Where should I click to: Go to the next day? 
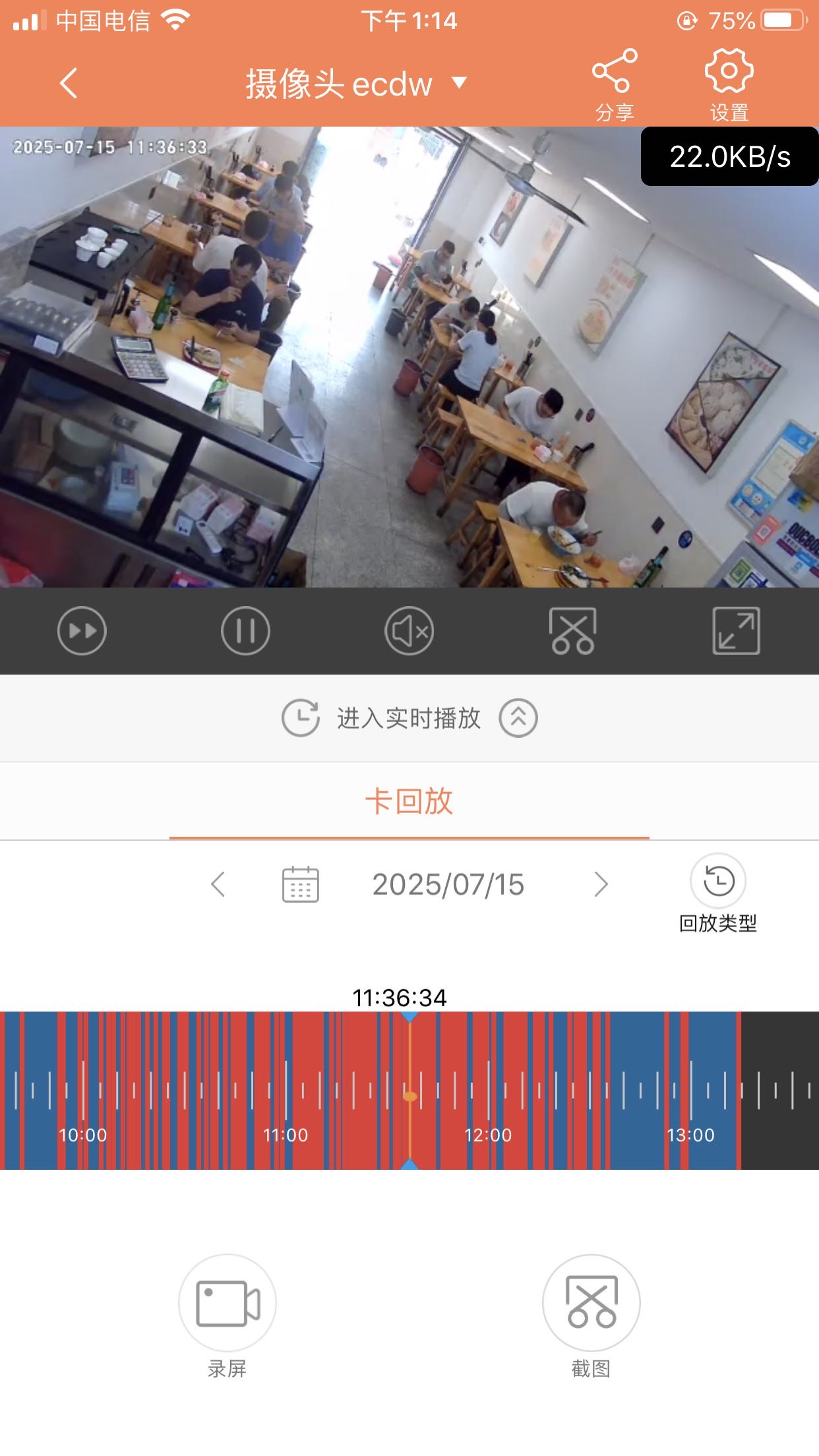[600, 884]
